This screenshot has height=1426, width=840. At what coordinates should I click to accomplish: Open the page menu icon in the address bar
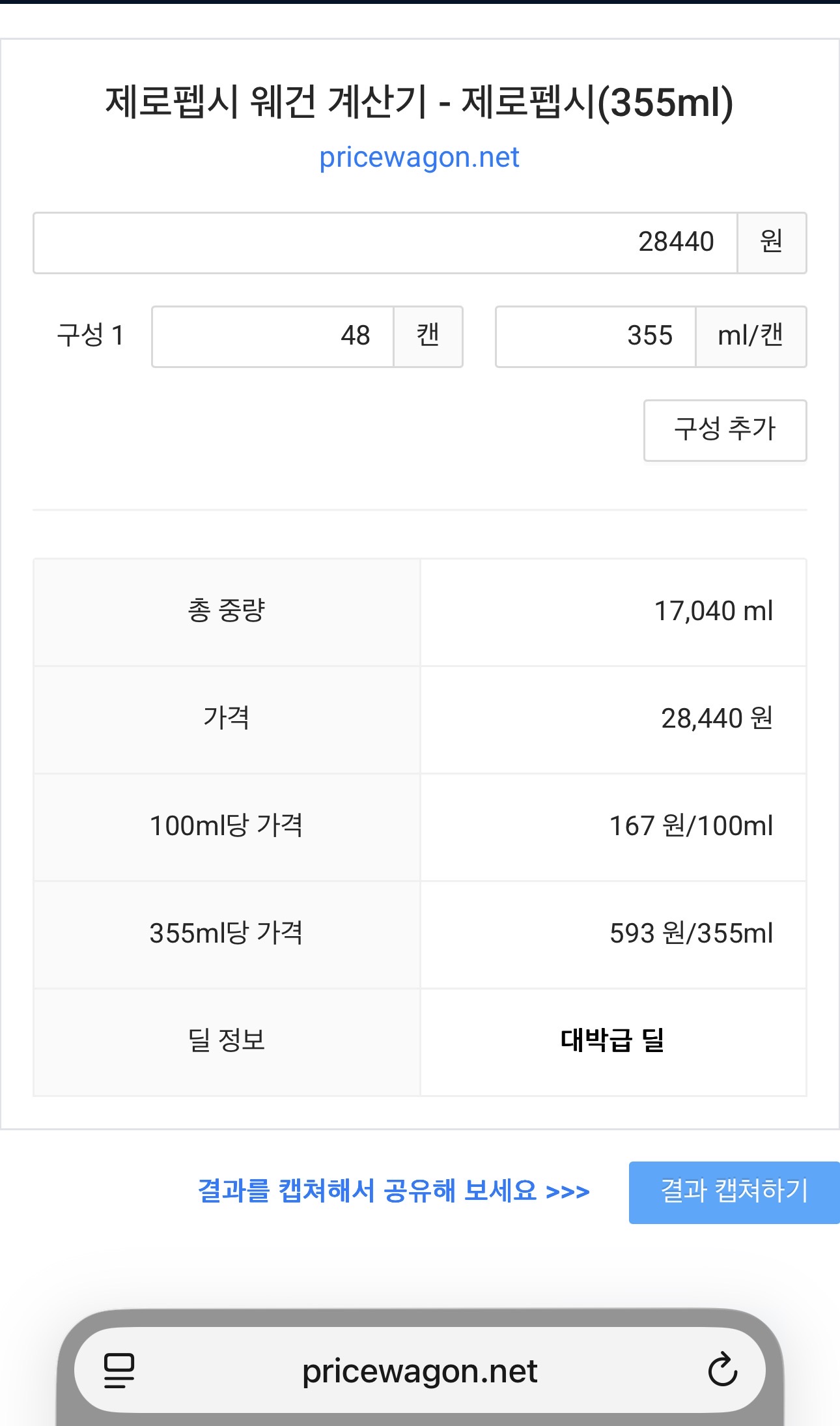[119, 1371]
